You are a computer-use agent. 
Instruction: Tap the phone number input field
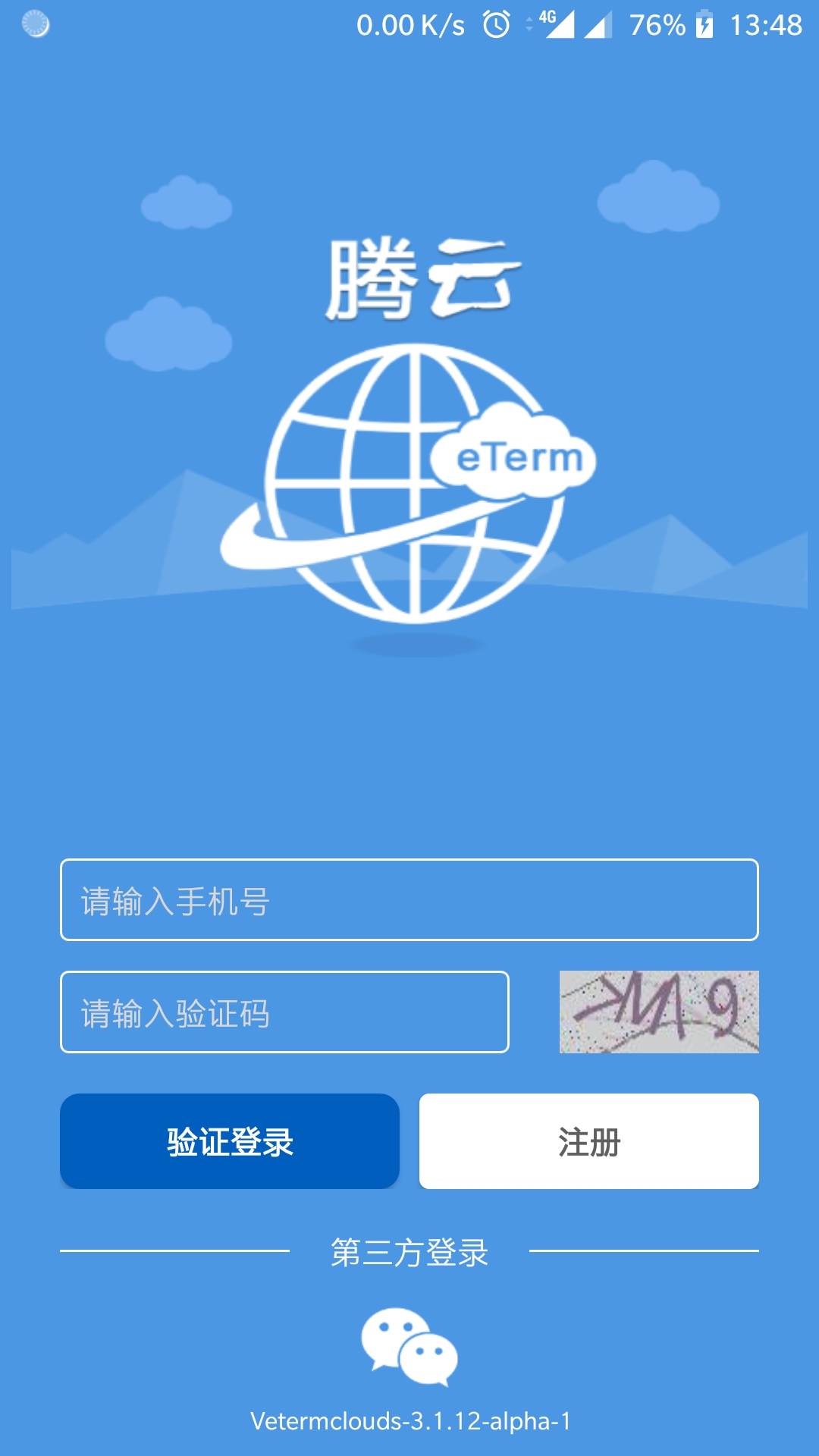409,900
